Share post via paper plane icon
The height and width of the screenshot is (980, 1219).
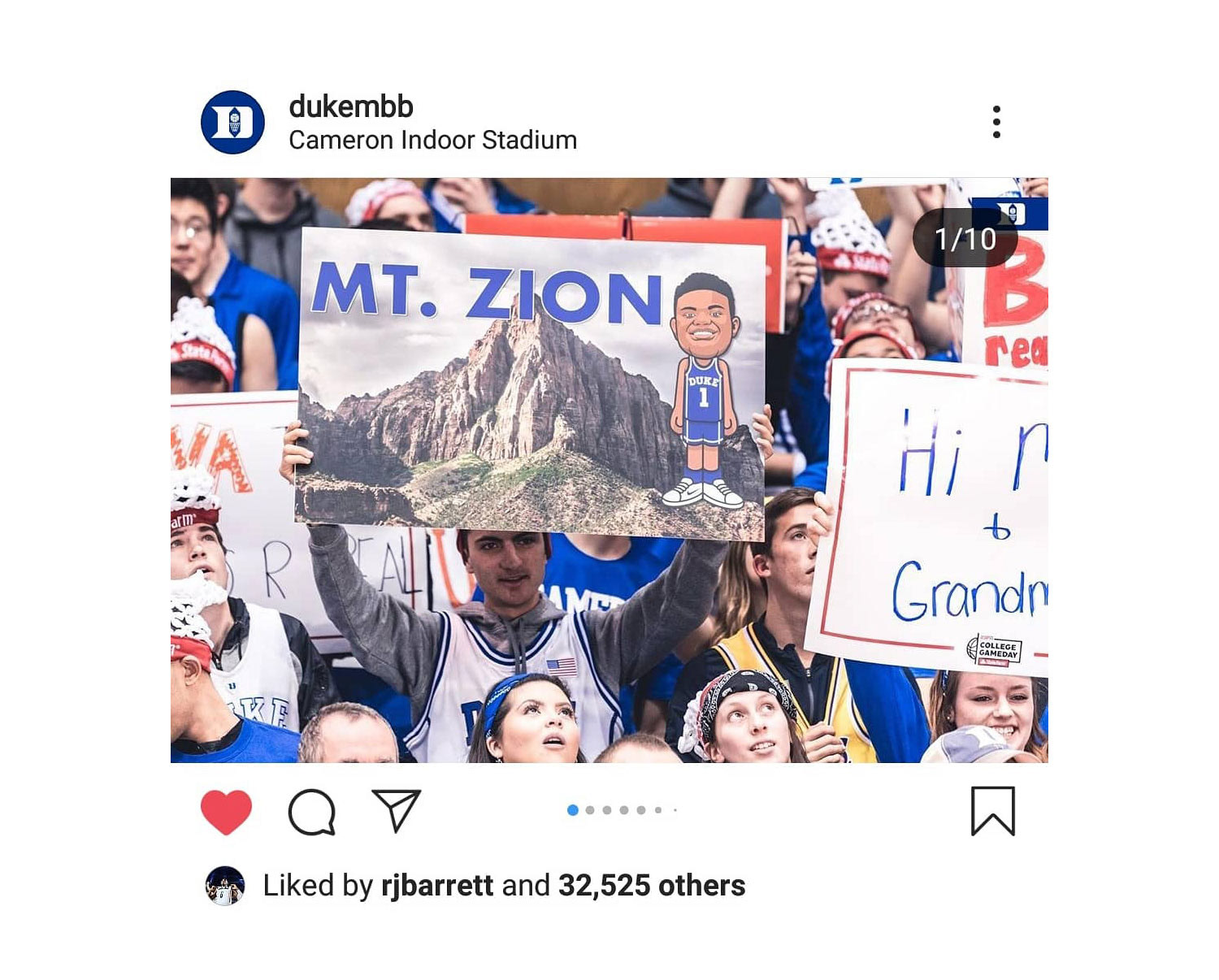[x=396, y=810]
